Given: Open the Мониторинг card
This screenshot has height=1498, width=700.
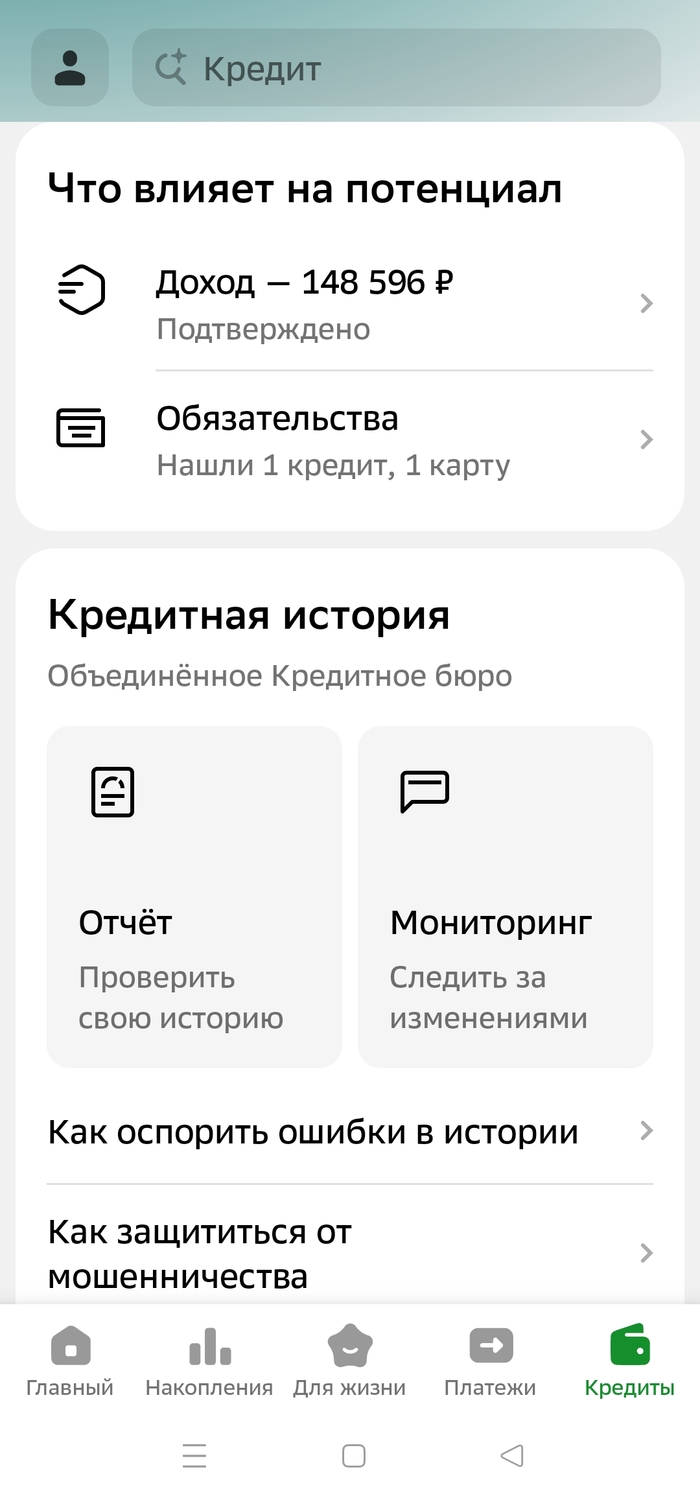Looking at the screenshot, I should (505, 896).
